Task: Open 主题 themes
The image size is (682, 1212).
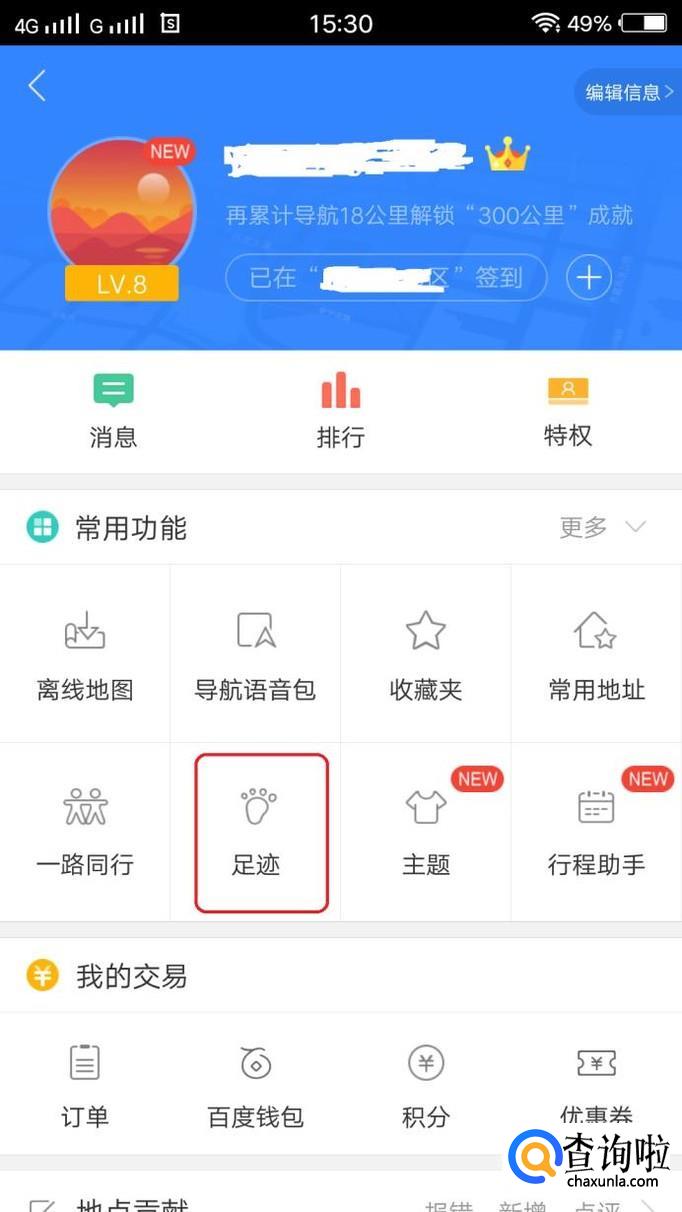Action: coord(426,831)
